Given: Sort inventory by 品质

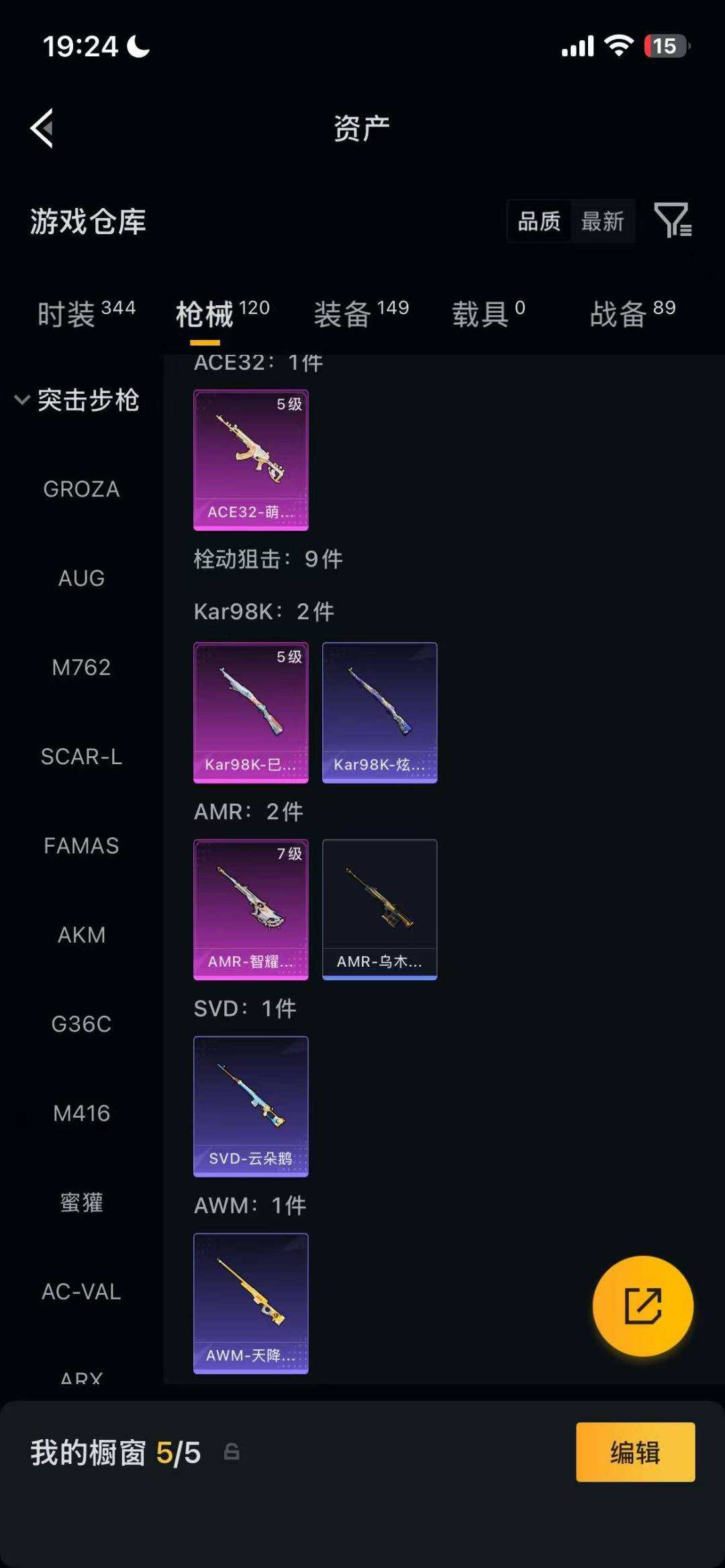Looking at the screenshot, I should pos(539,221).
